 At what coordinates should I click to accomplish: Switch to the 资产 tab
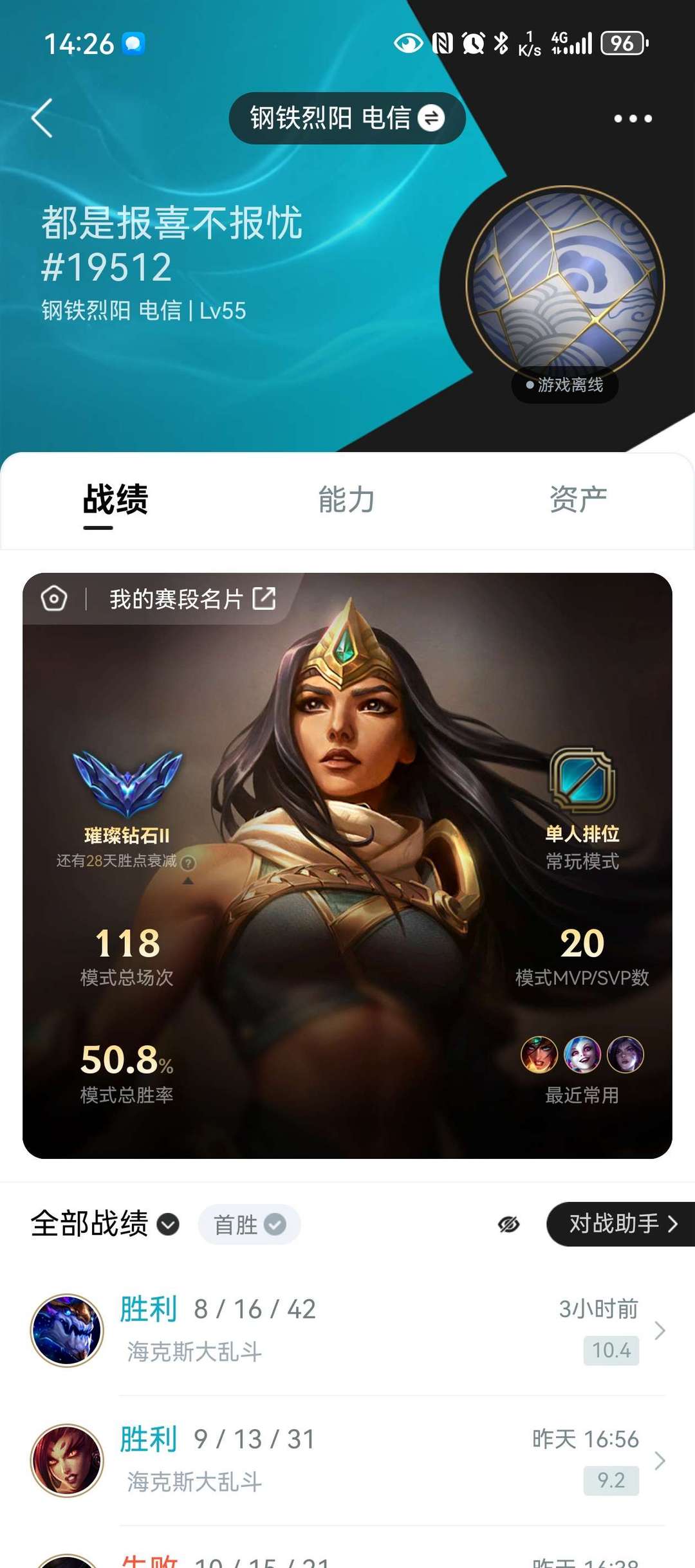point(578,500)
